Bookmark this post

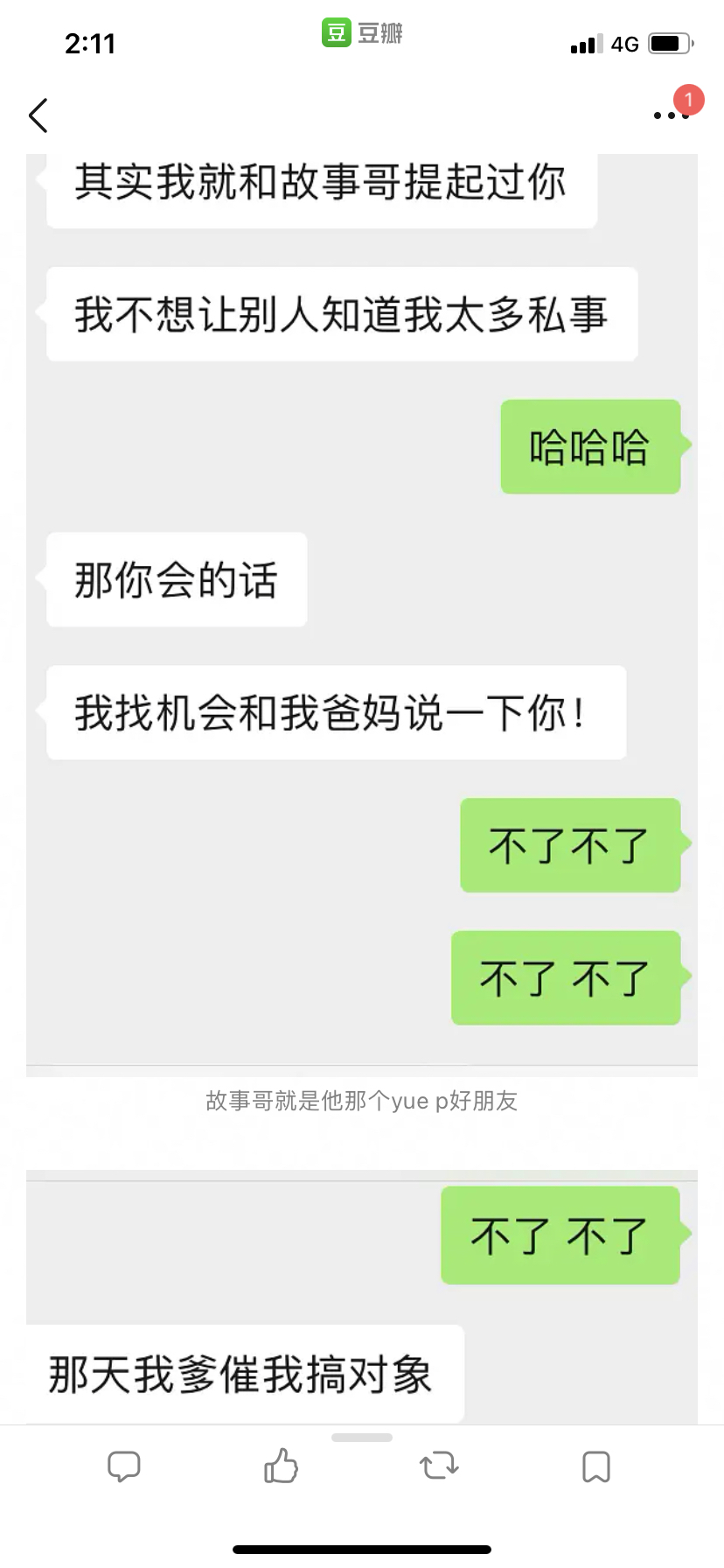(x=596, y=1466)
